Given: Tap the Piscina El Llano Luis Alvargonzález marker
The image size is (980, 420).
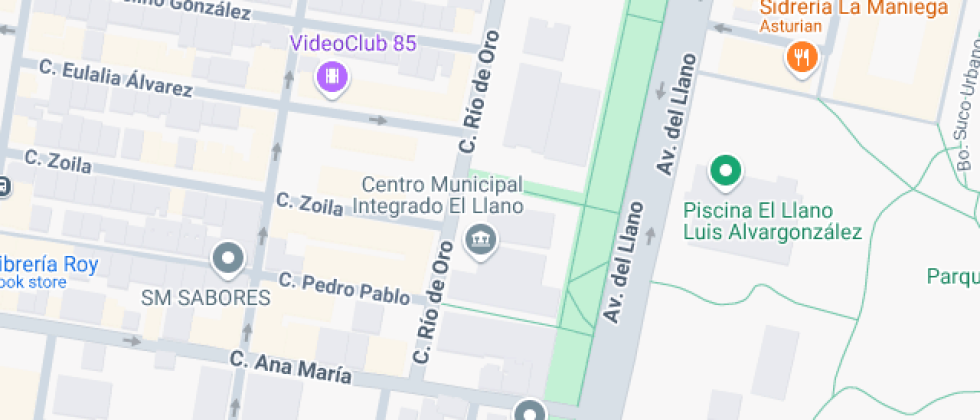Looking at the screenshot, I should click(726, 171).
